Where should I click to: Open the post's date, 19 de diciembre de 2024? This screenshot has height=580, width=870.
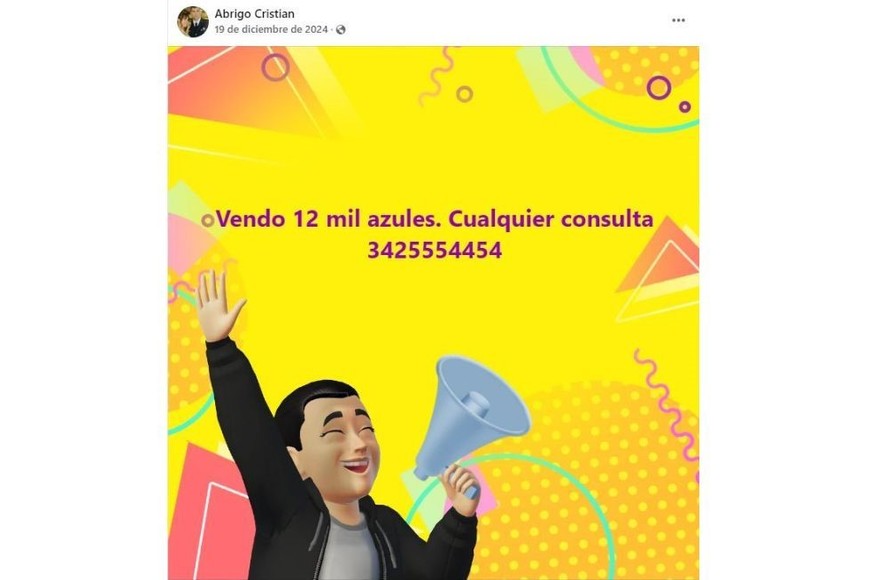[x=272, y=30]
